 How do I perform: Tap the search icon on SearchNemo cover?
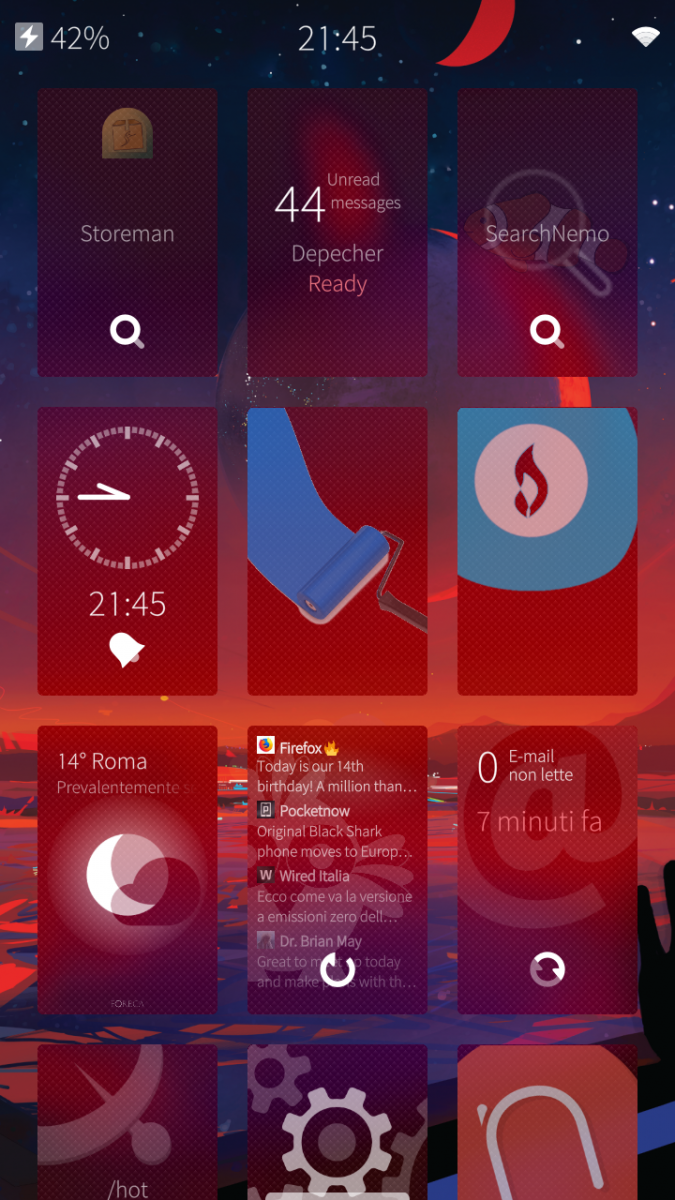547,331
